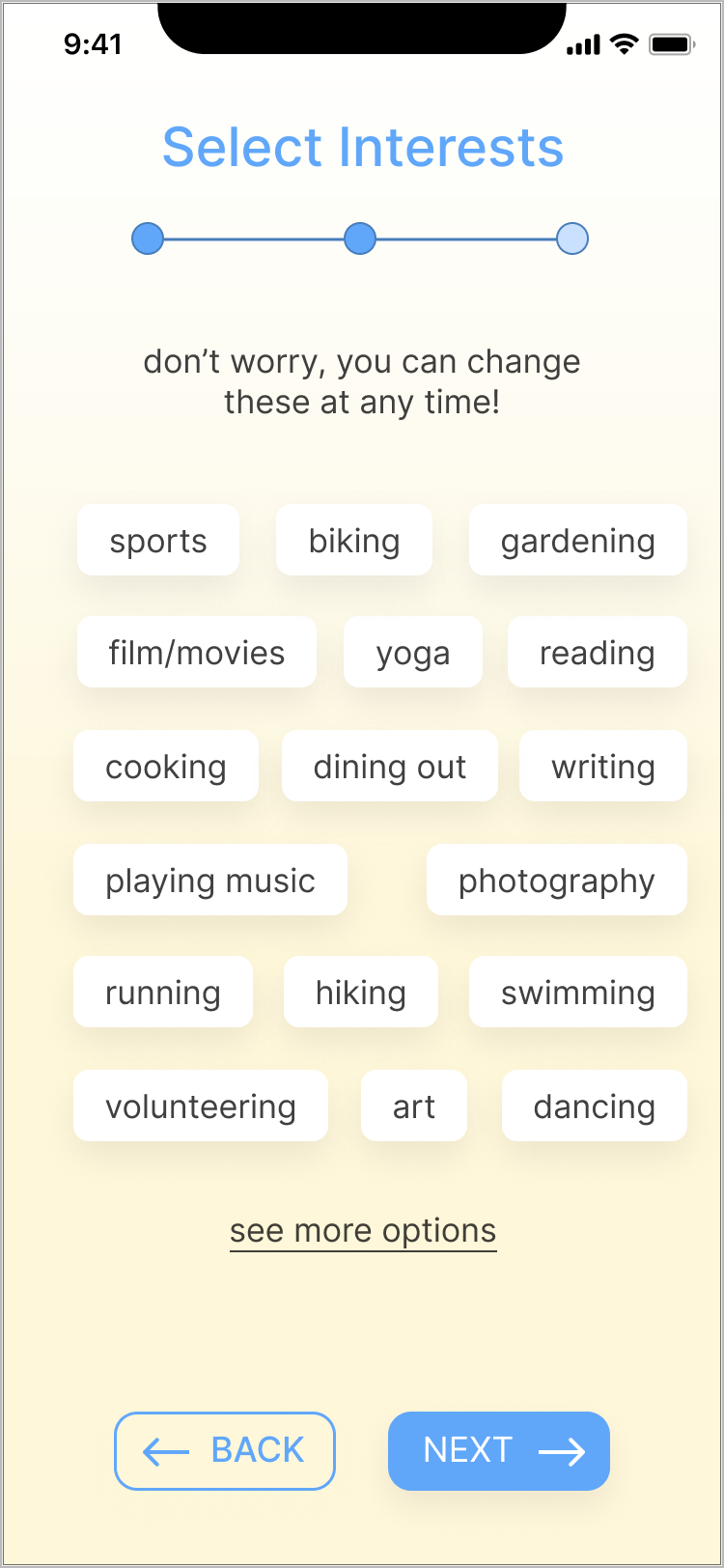The image size is (724, 1568).
Task: Select the sports interest chip
Action: pos(158,541)
